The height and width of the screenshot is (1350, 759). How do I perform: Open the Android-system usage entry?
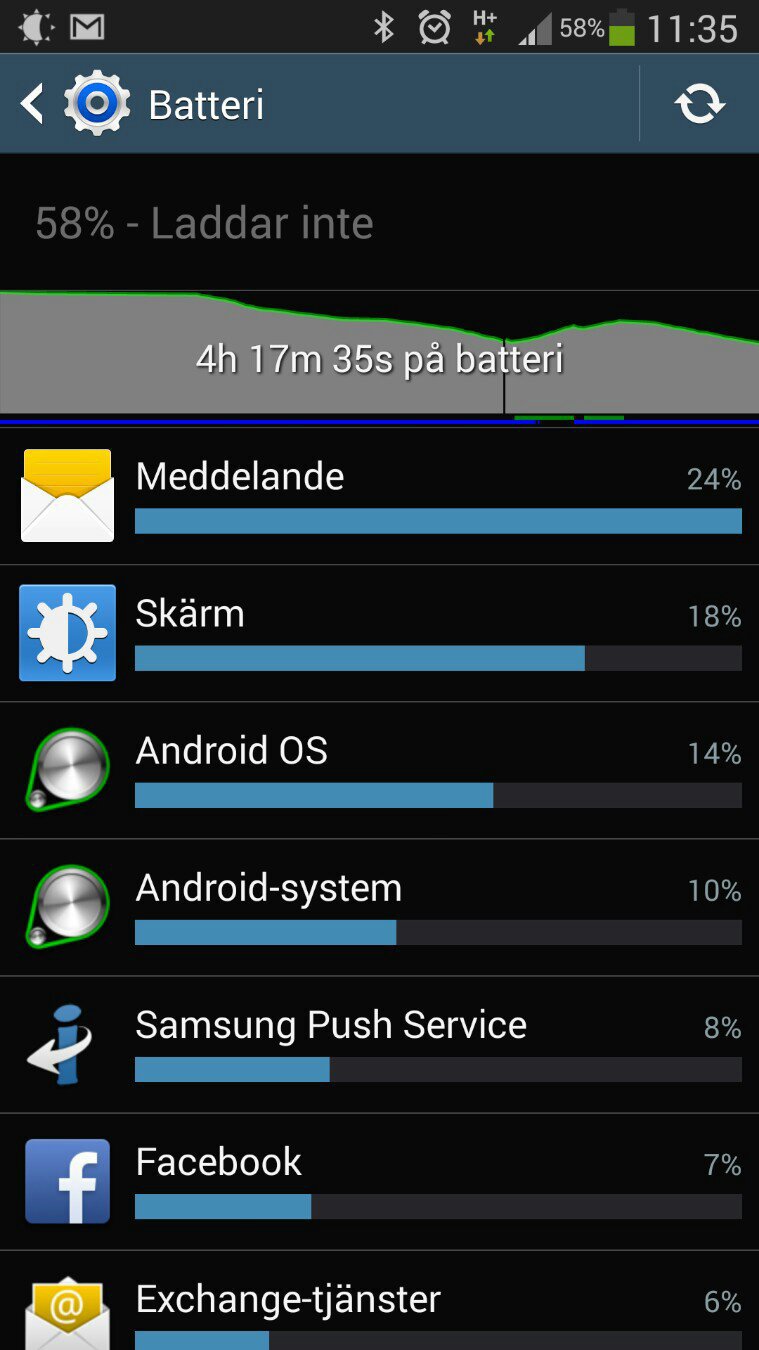pos(379,908)
